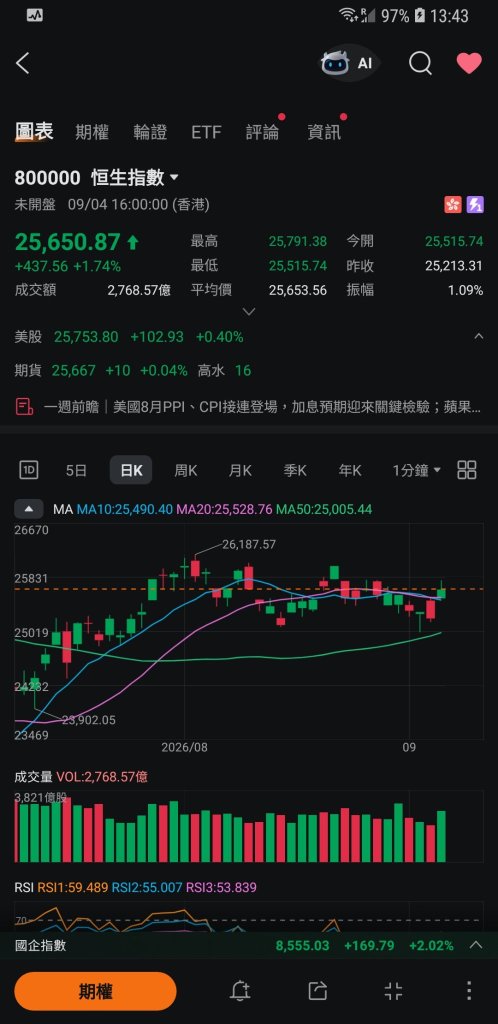Viewport: 498px width, 1024px height.
Task: Switch chart to 月K
Action: 240,470
